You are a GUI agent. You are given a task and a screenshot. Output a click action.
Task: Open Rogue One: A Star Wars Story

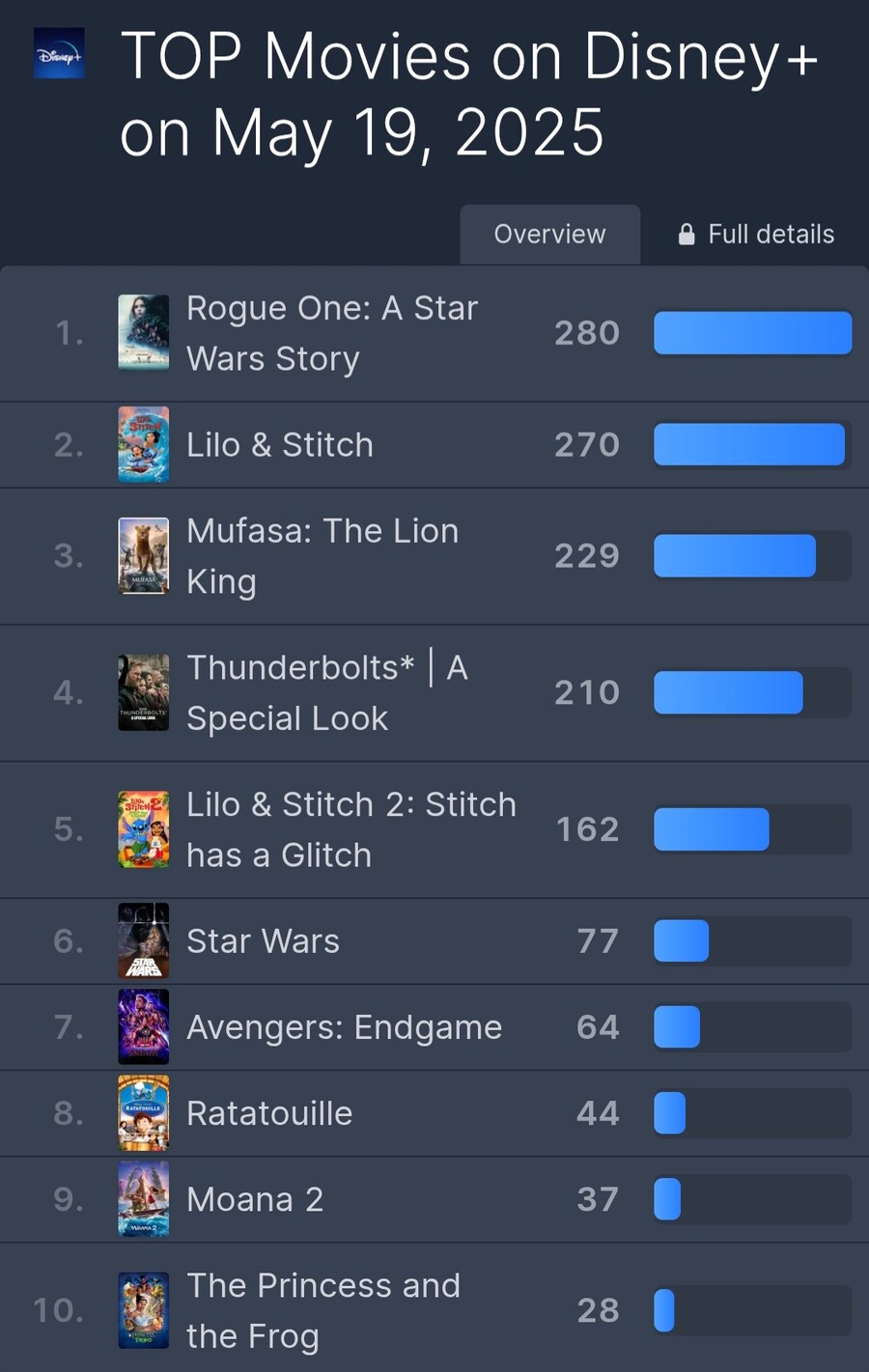pos(331,333)
